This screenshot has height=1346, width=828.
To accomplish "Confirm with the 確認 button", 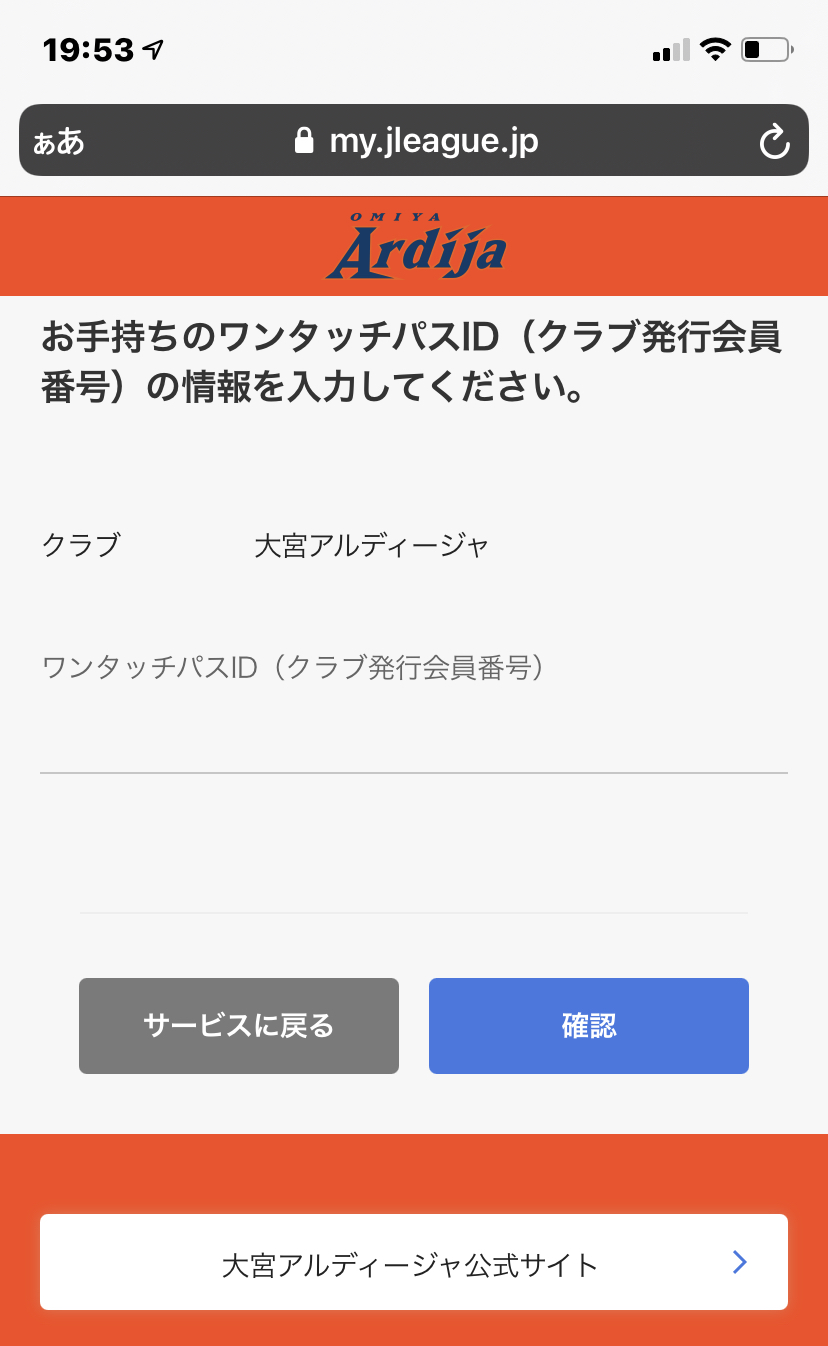I will [589, 1026].
